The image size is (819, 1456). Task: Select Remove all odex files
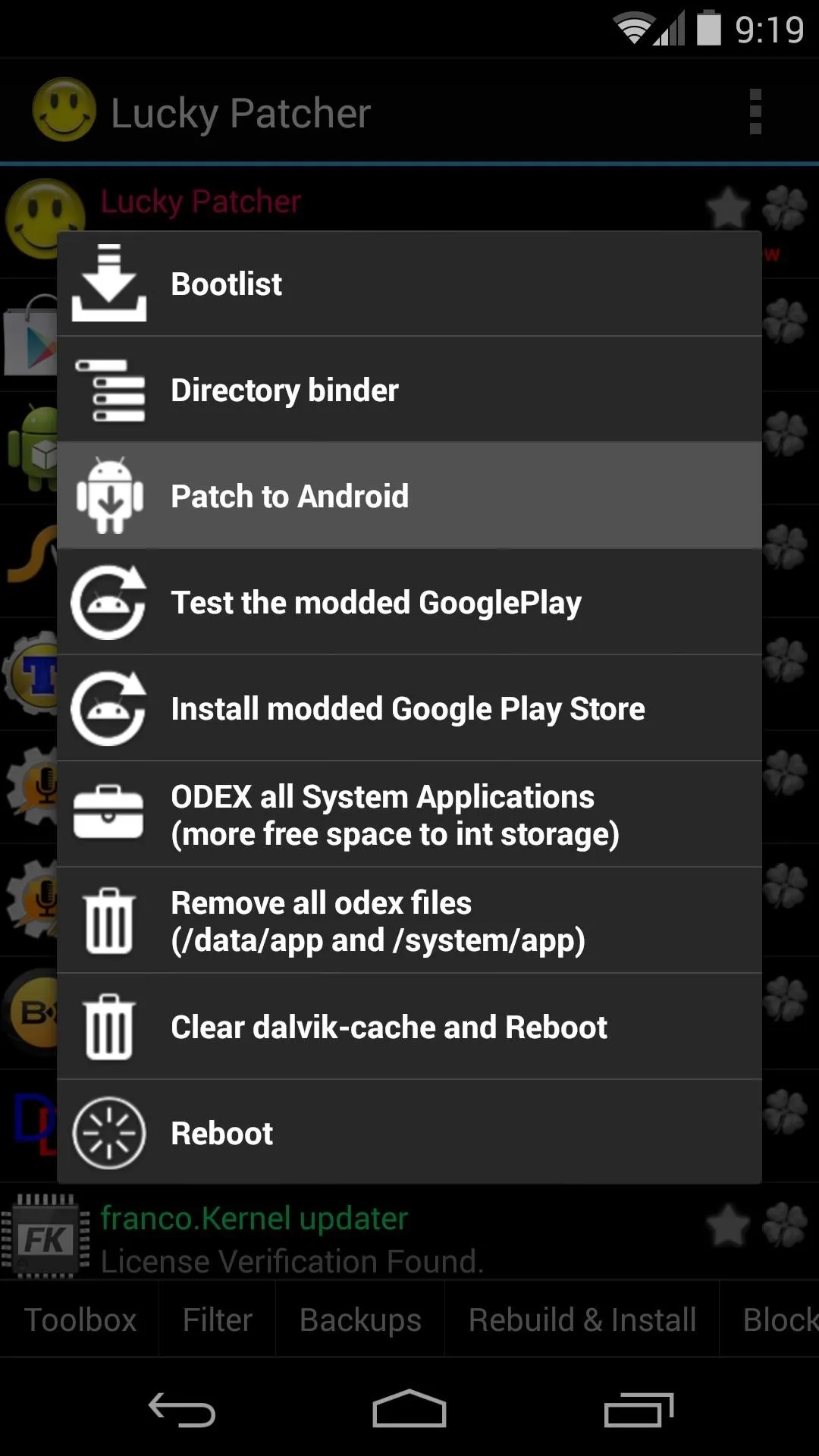(409, 921)
